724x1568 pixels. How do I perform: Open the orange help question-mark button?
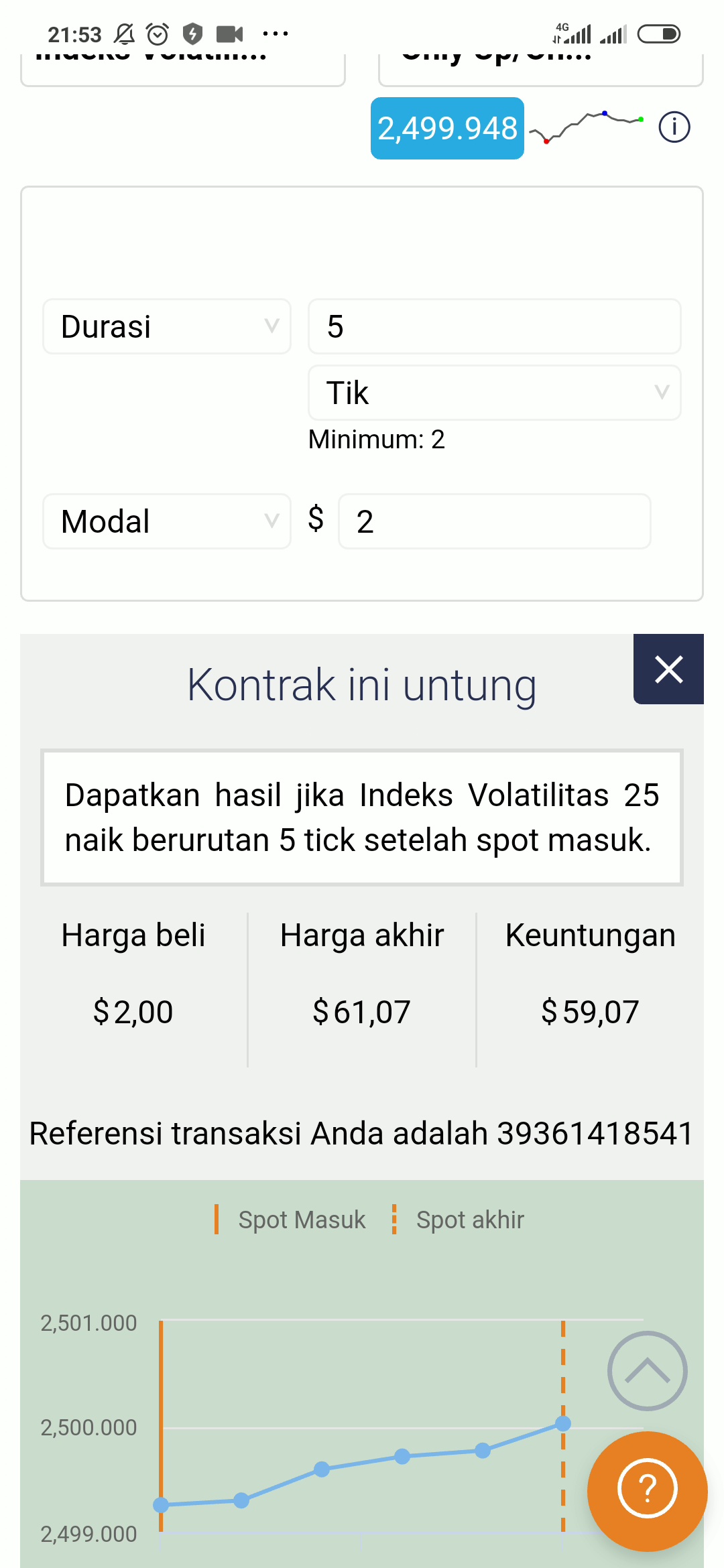coord(647,1490)
